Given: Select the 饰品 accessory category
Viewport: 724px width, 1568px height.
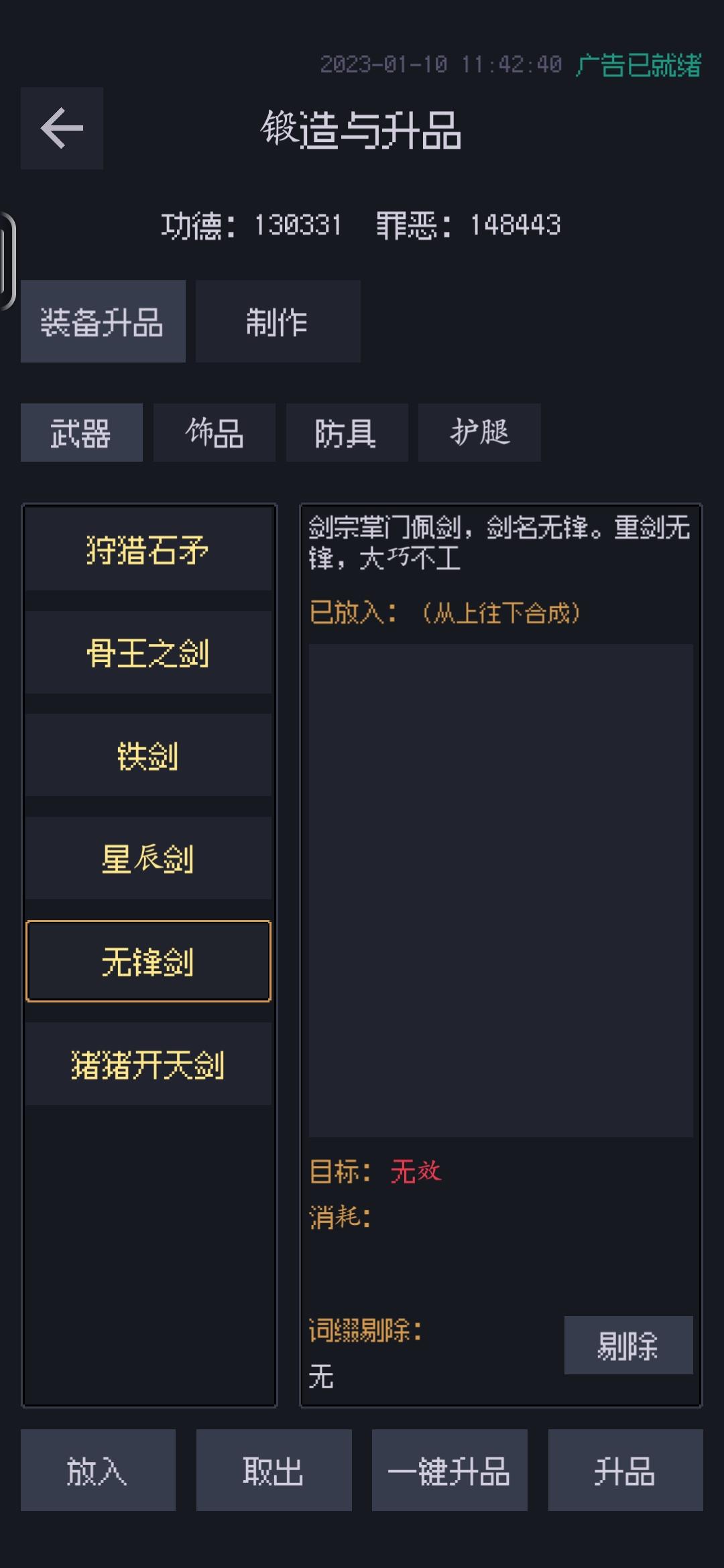Looking at the screenshot, I should 214,432.
